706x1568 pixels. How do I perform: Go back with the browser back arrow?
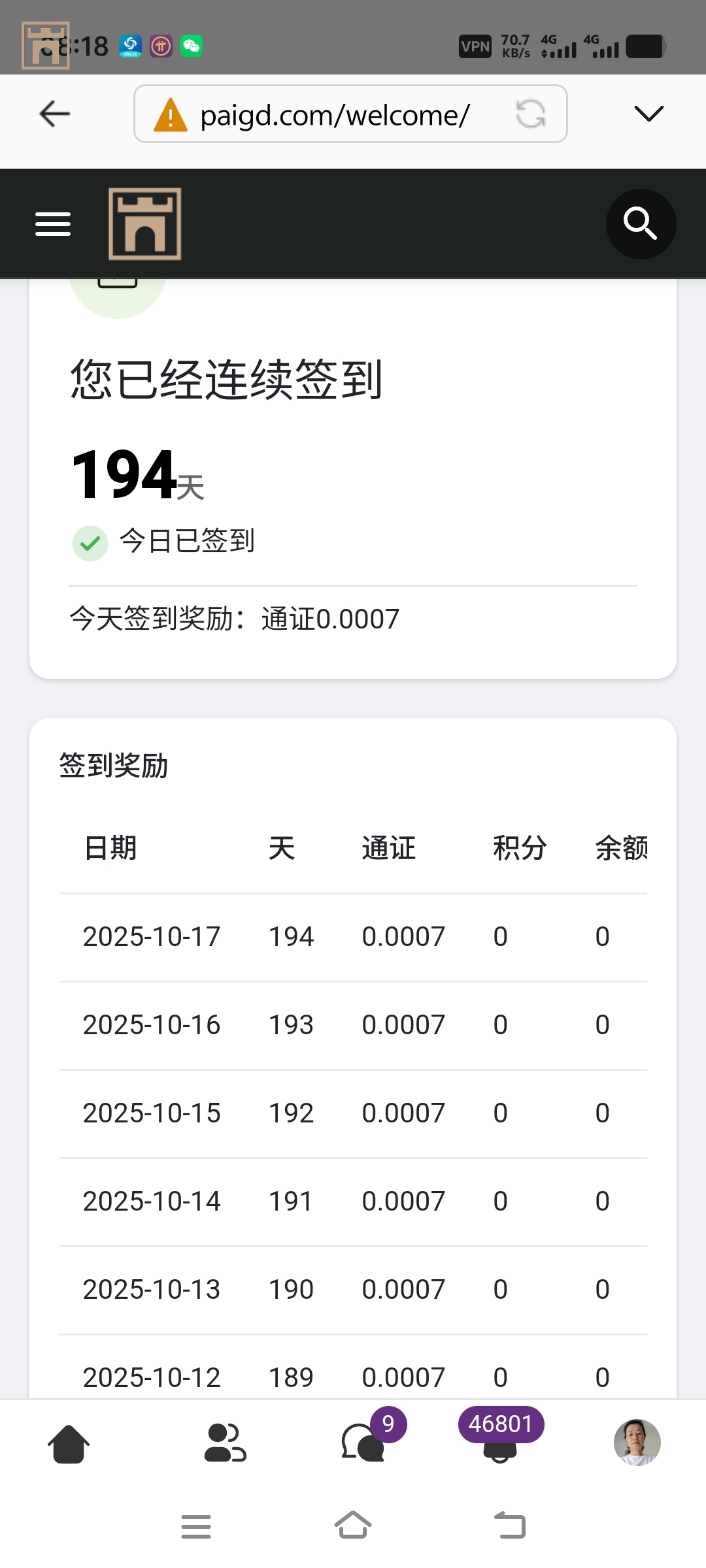coord(55,114)
